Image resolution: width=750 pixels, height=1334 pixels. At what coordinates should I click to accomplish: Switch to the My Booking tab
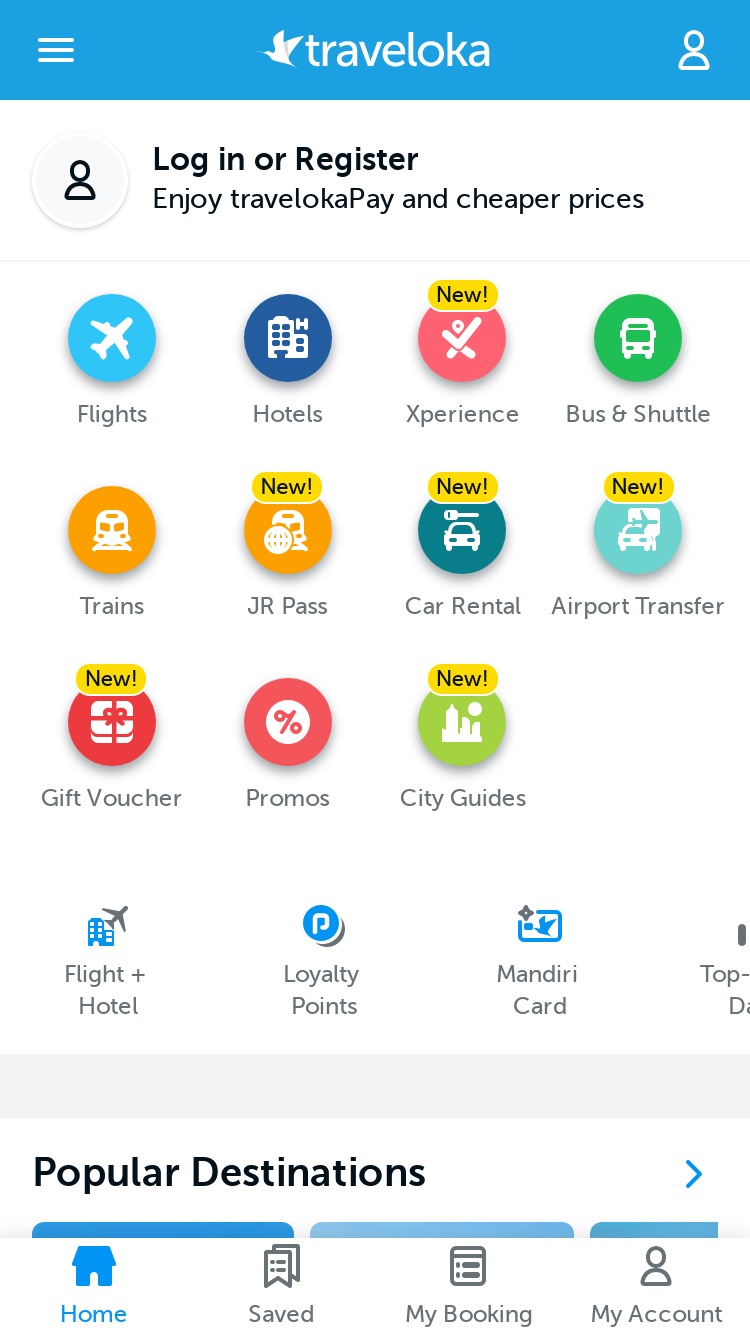tap(468, 1286)
